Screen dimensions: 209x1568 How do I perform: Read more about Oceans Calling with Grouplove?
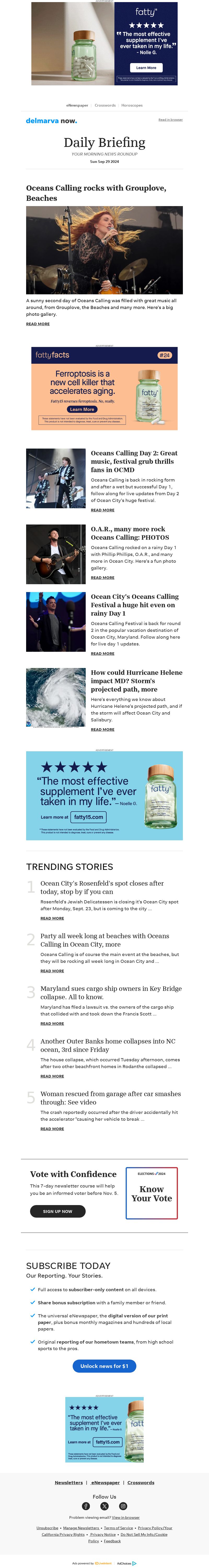coord(38,324)
